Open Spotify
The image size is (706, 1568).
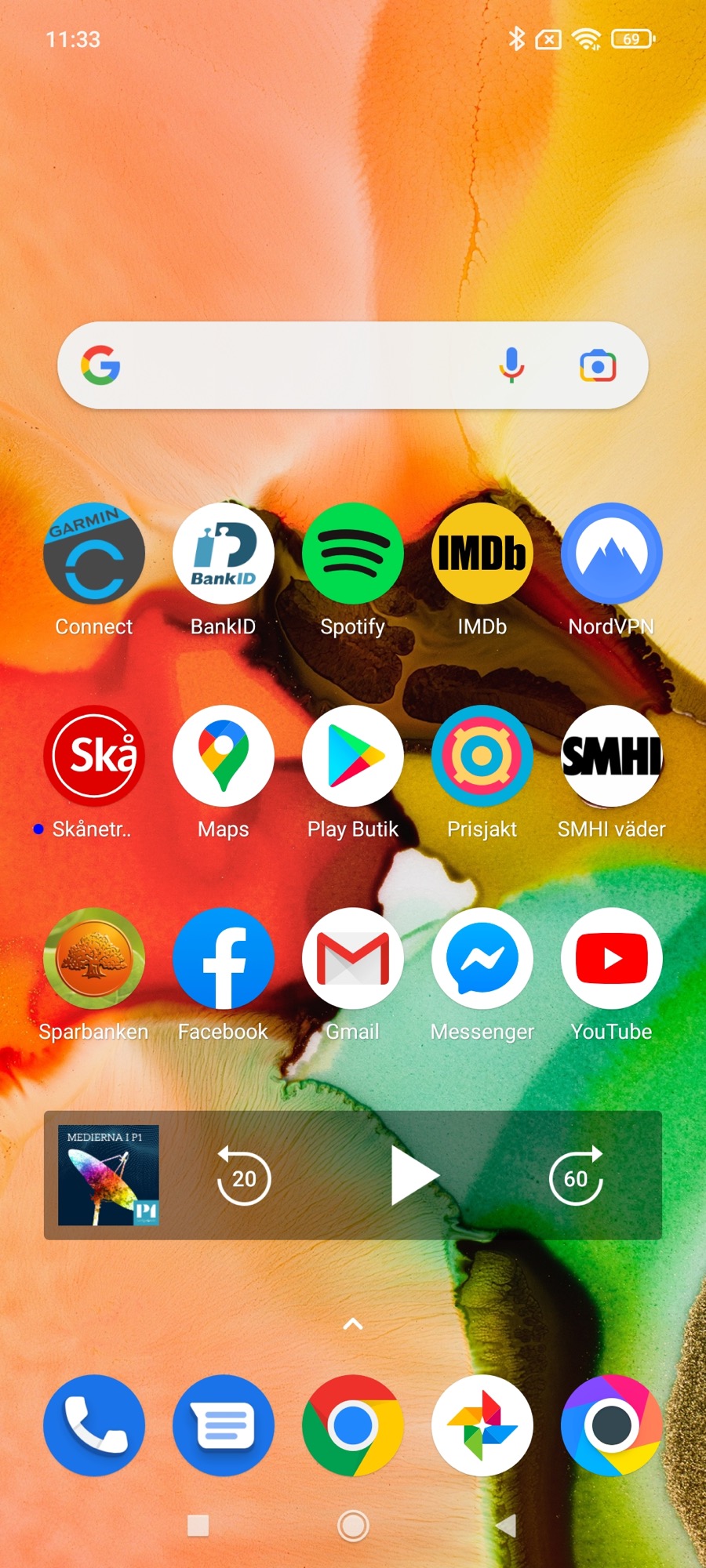point(353,554)
